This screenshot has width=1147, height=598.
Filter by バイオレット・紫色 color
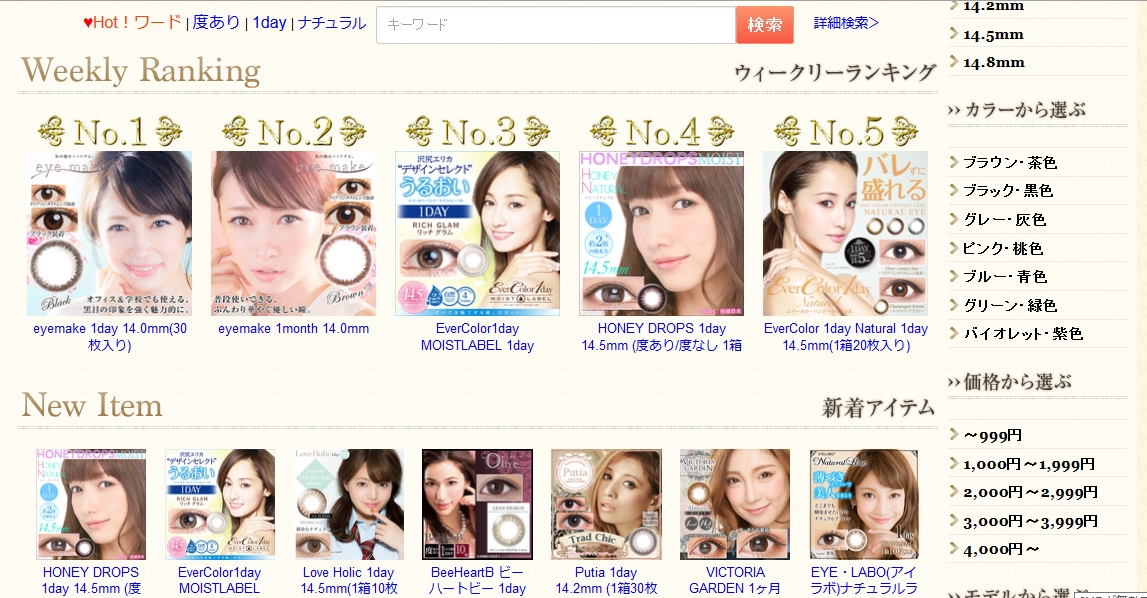[x=1022, y=334]
